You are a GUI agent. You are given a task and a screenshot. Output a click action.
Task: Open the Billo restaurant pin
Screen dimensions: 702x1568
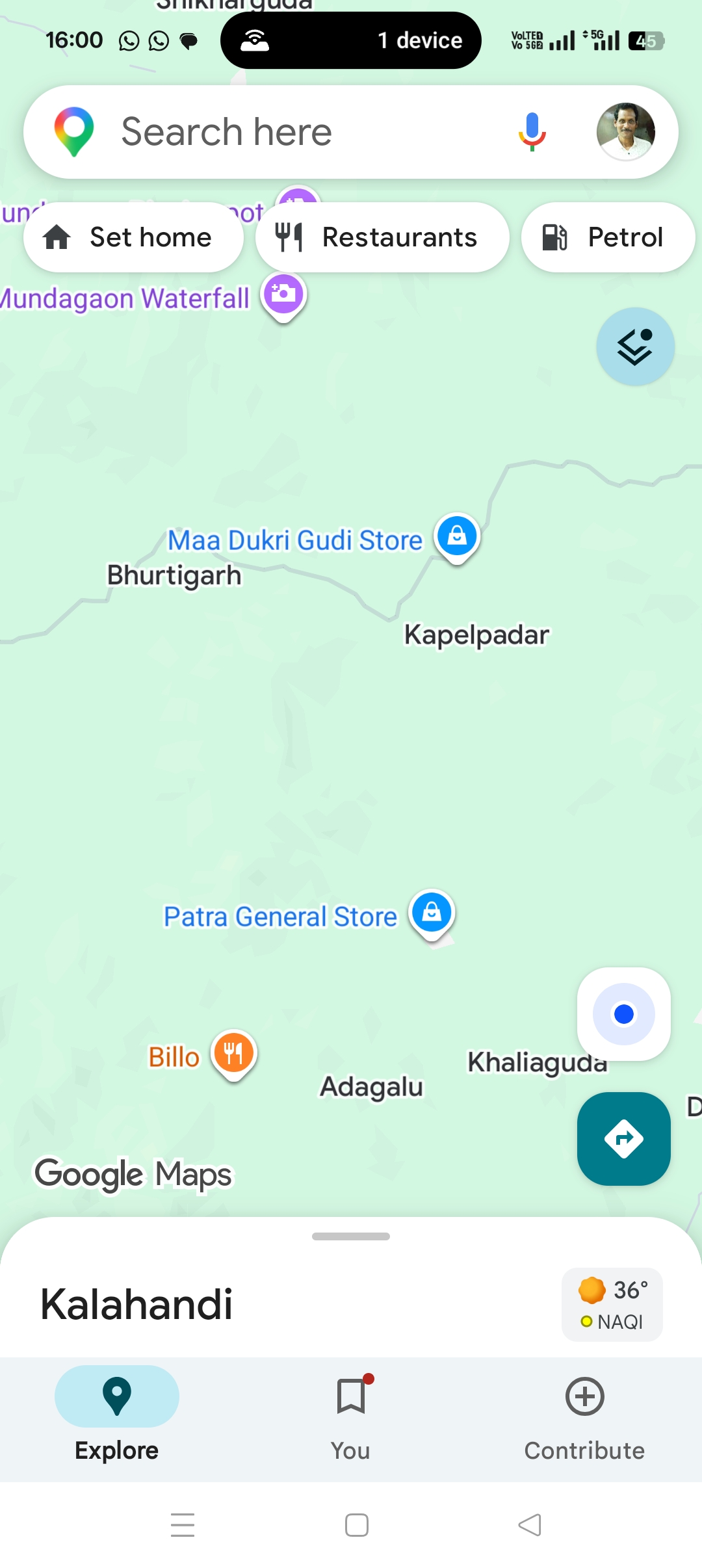point(233,1053)
